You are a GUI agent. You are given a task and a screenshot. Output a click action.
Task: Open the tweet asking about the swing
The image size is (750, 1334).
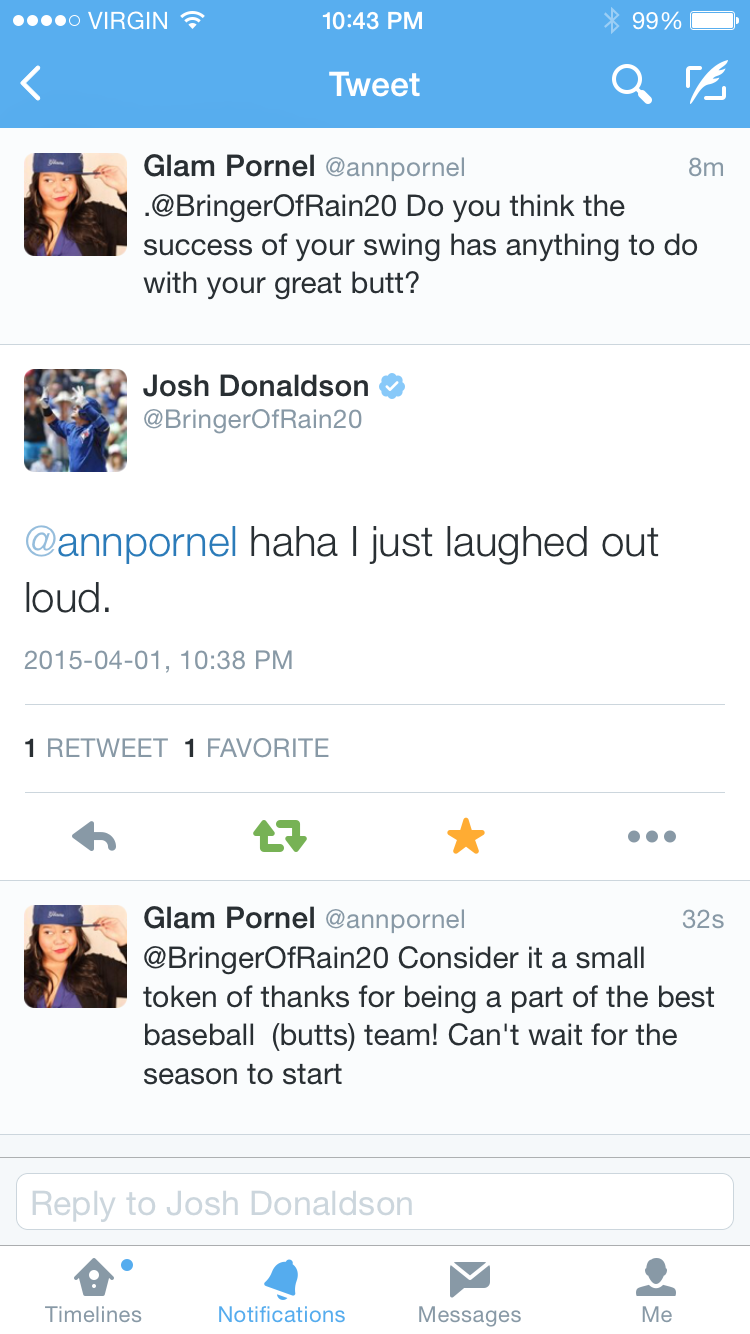click(x=375, y=236)
